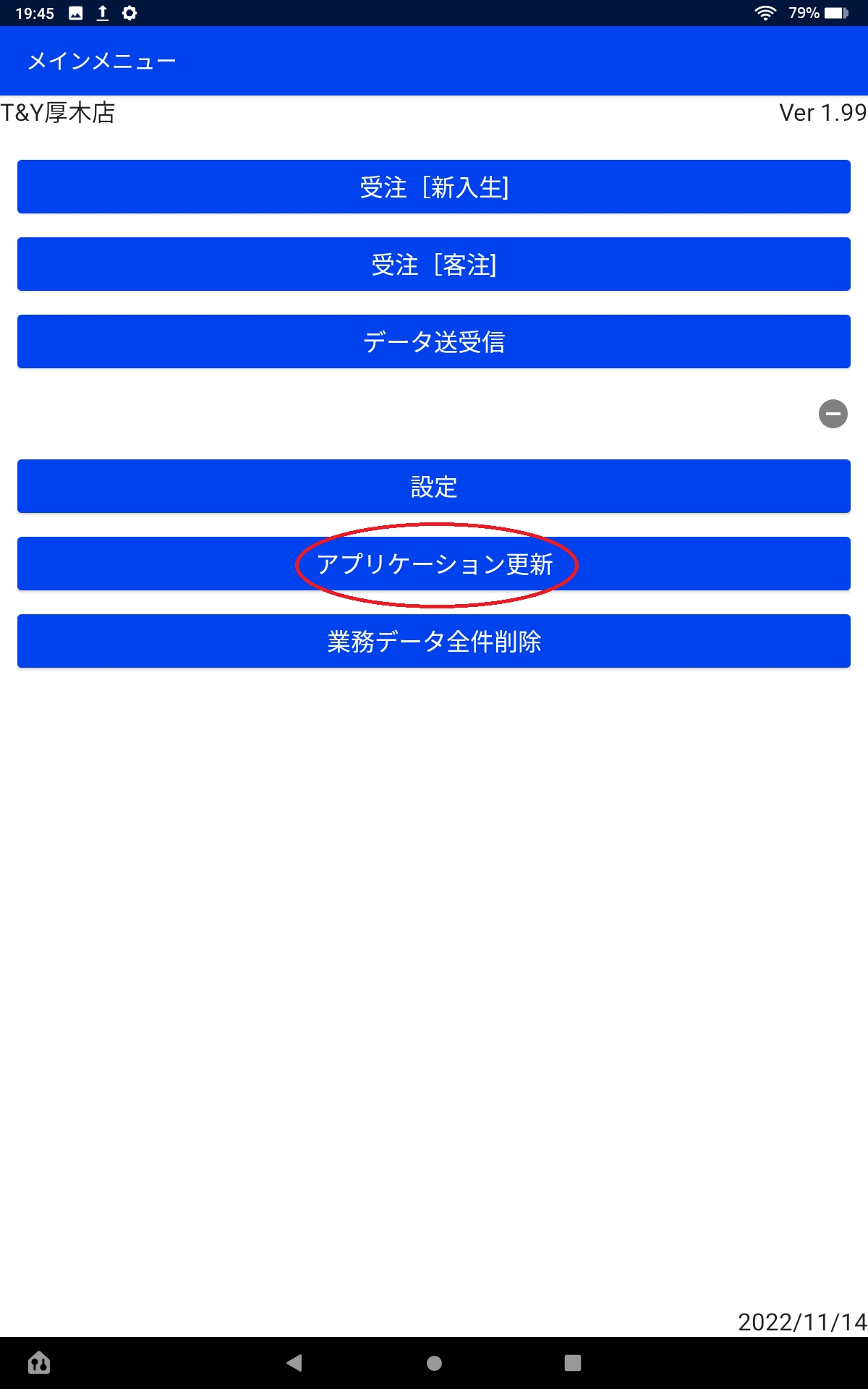The image size is (868, 1389).
Task: Go to home via system home button
Action: [434, 1363]
